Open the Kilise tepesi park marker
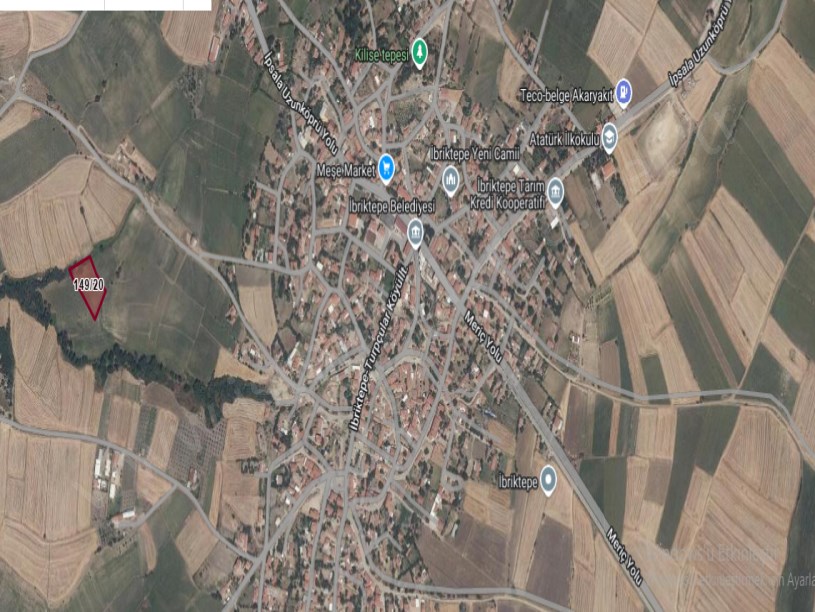 [x=420, y=52]
